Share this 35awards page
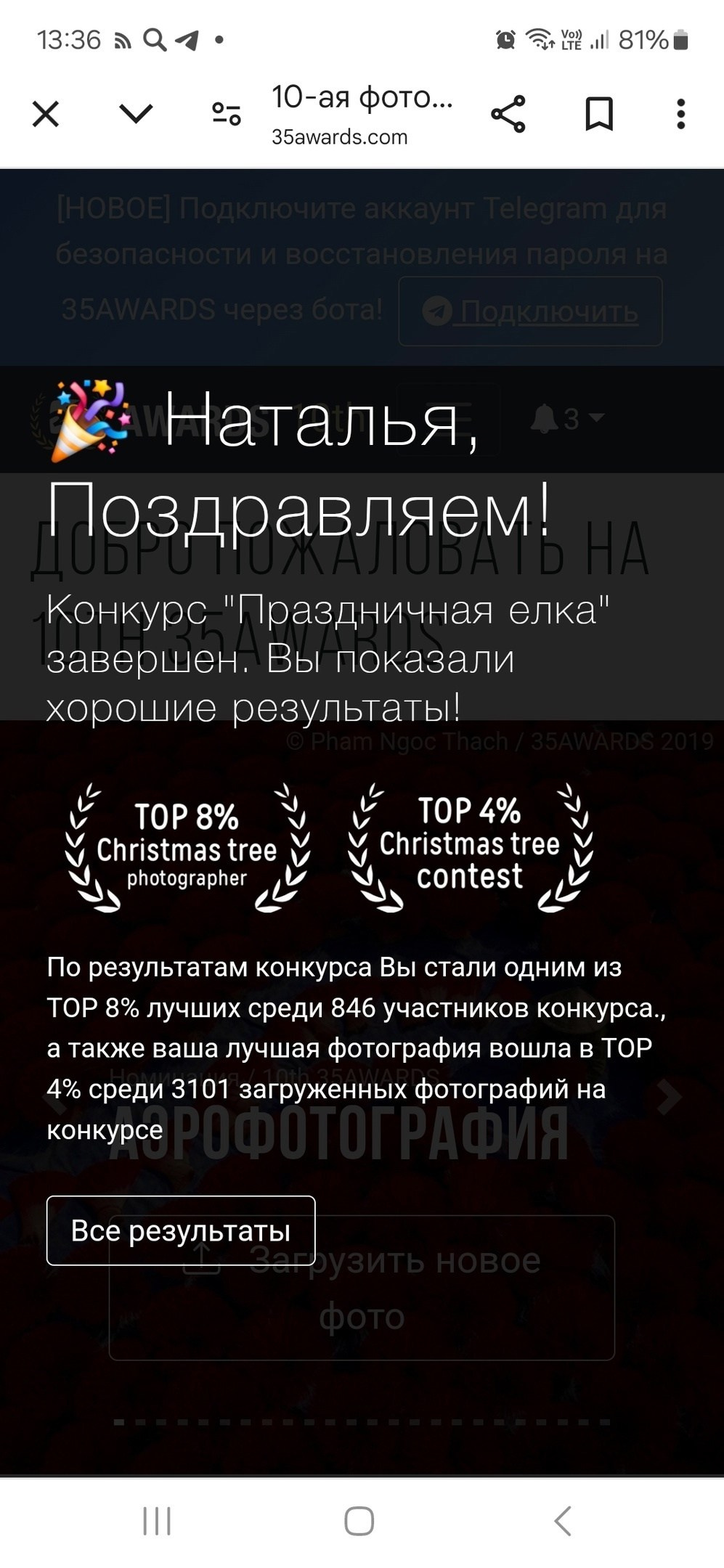Screen dimensions: 724x1568 508,114
